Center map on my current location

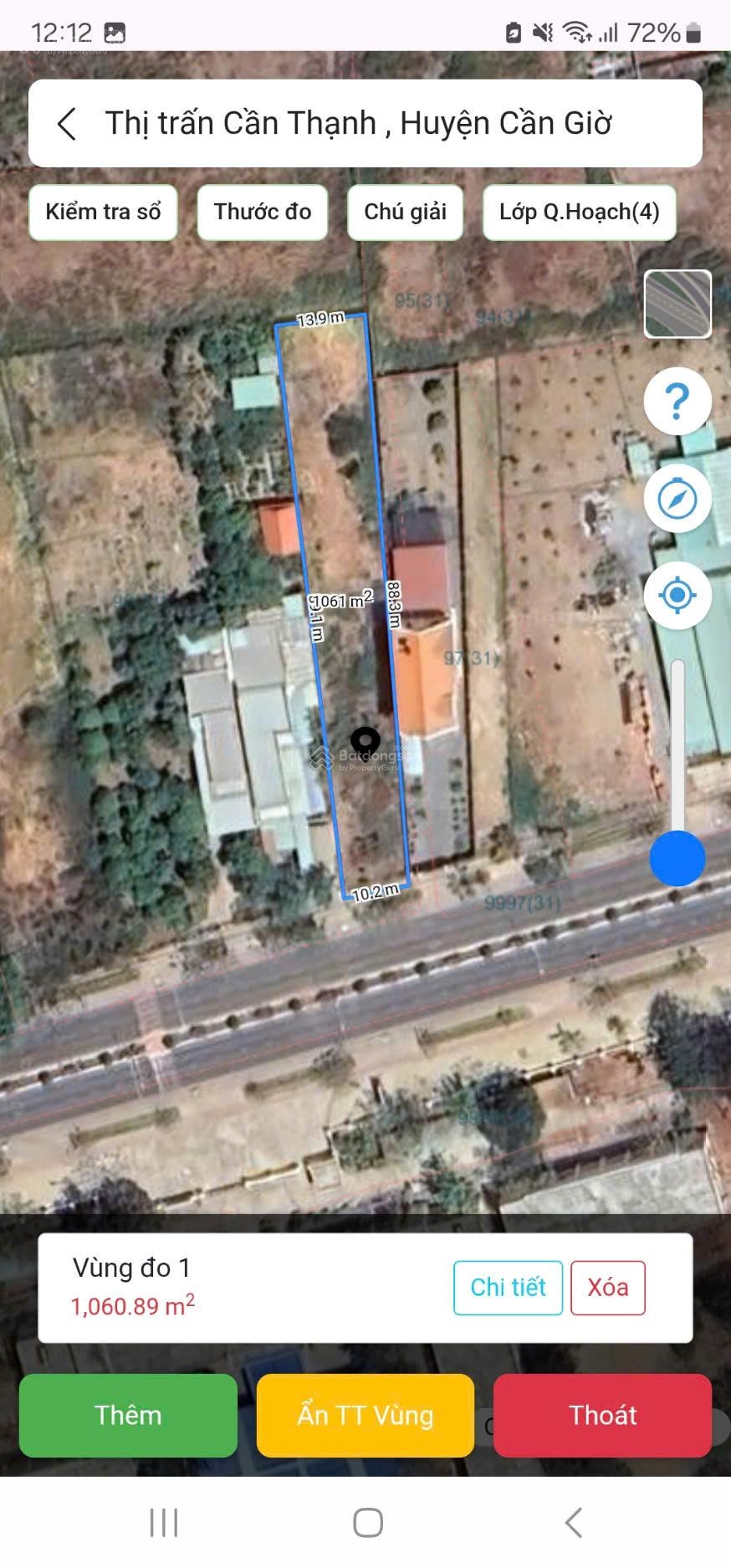coord(677,596)
